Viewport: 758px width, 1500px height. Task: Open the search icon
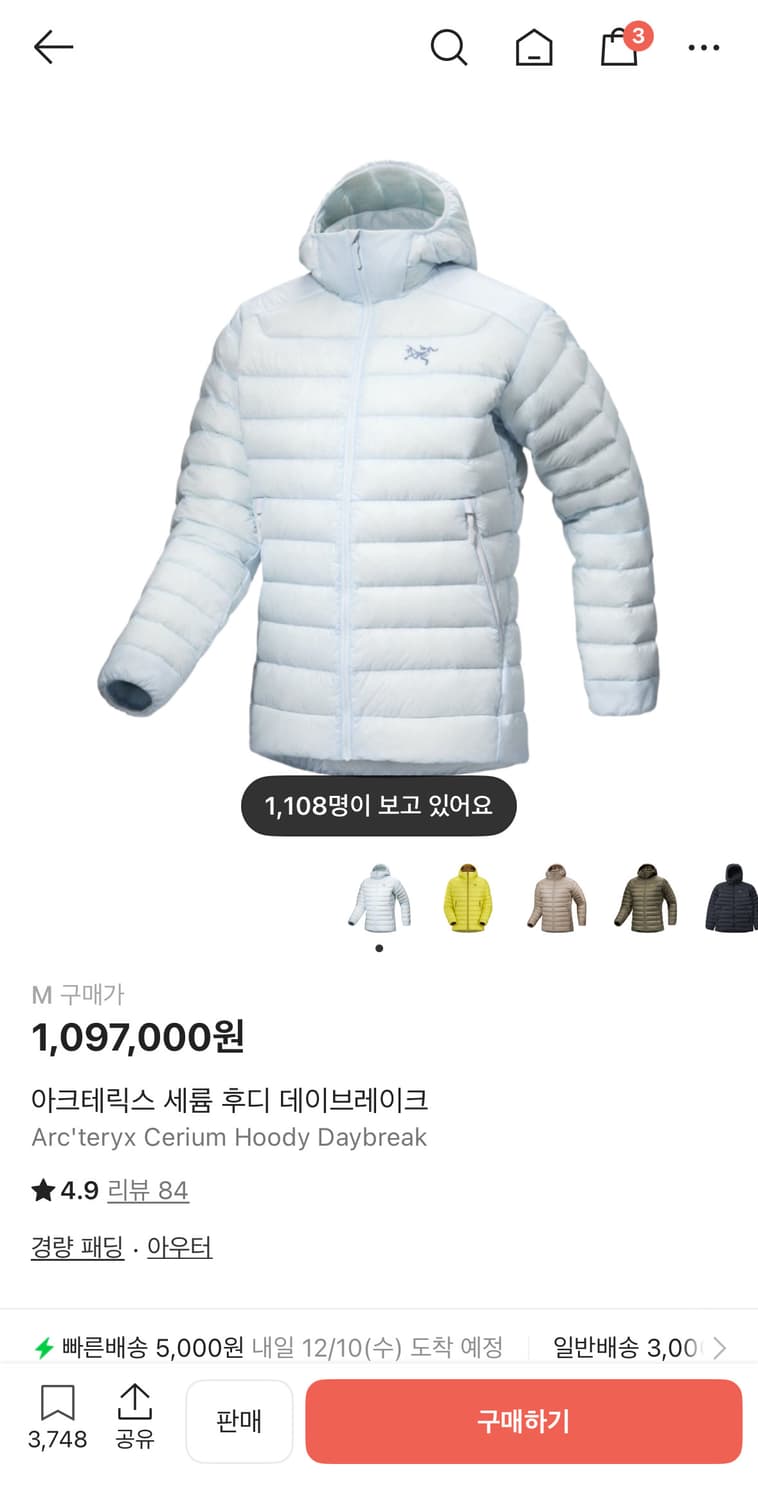(449, 47)
